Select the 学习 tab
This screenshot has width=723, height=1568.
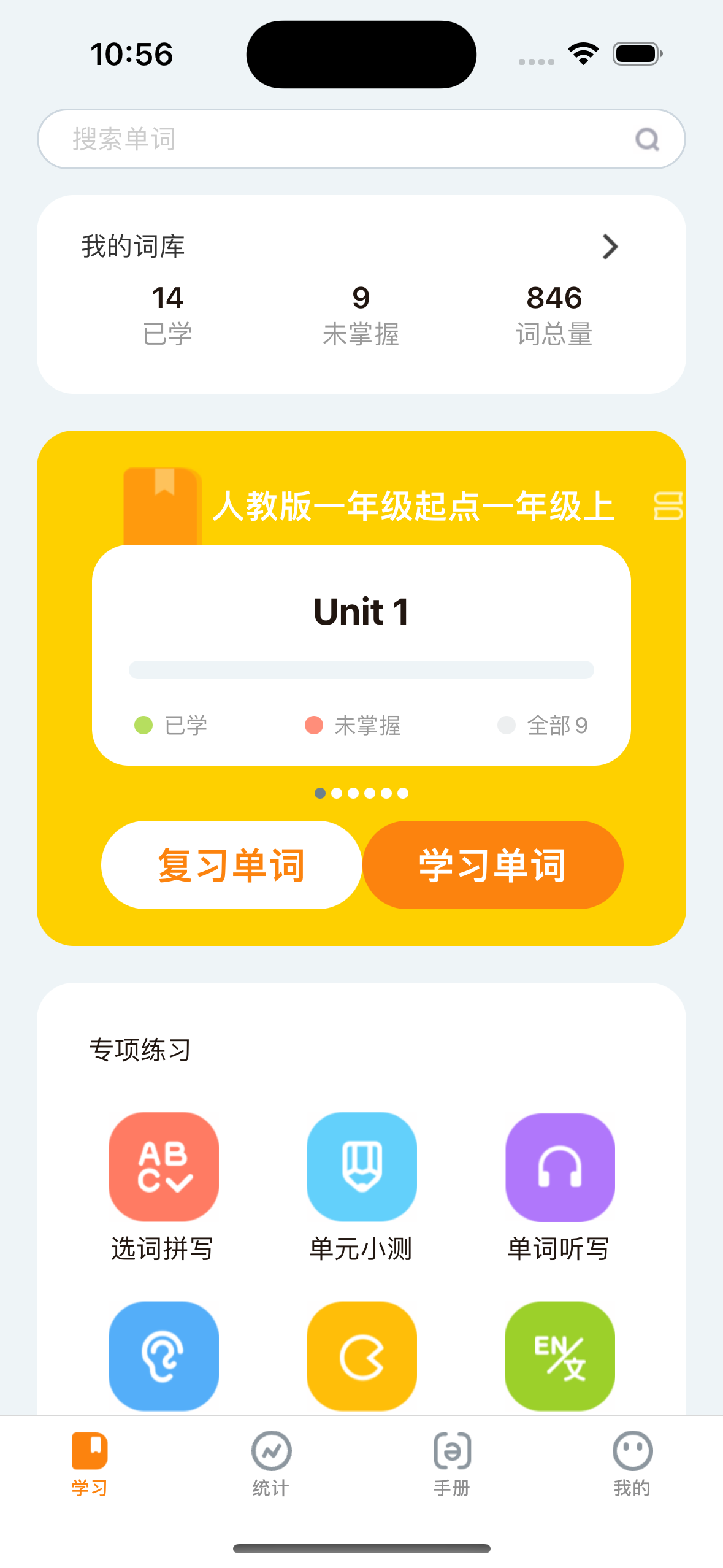(x=90, y=1463)
